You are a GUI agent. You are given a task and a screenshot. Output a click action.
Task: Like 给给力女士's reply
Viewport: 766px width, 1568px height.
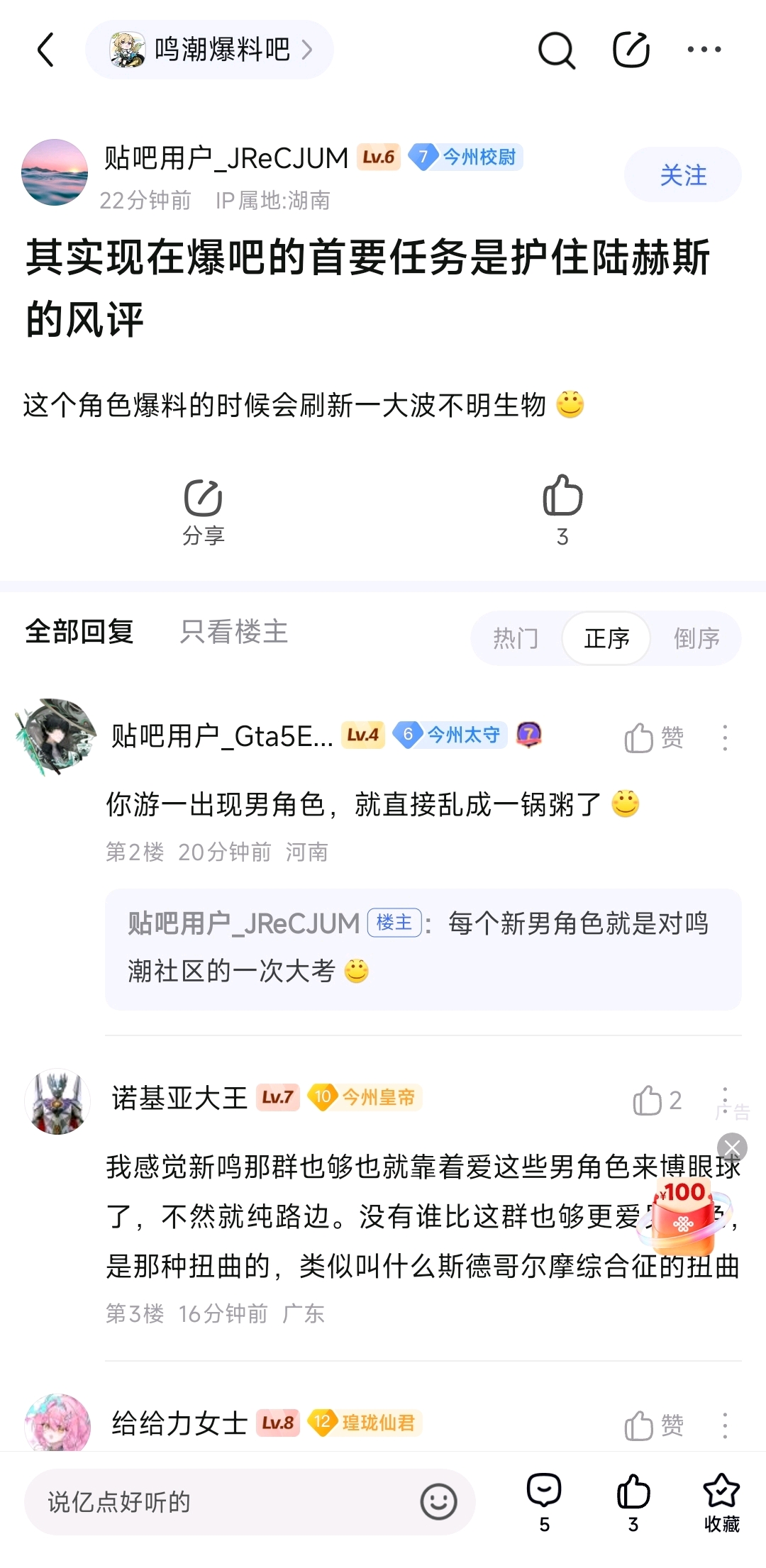coord(653,1425)
